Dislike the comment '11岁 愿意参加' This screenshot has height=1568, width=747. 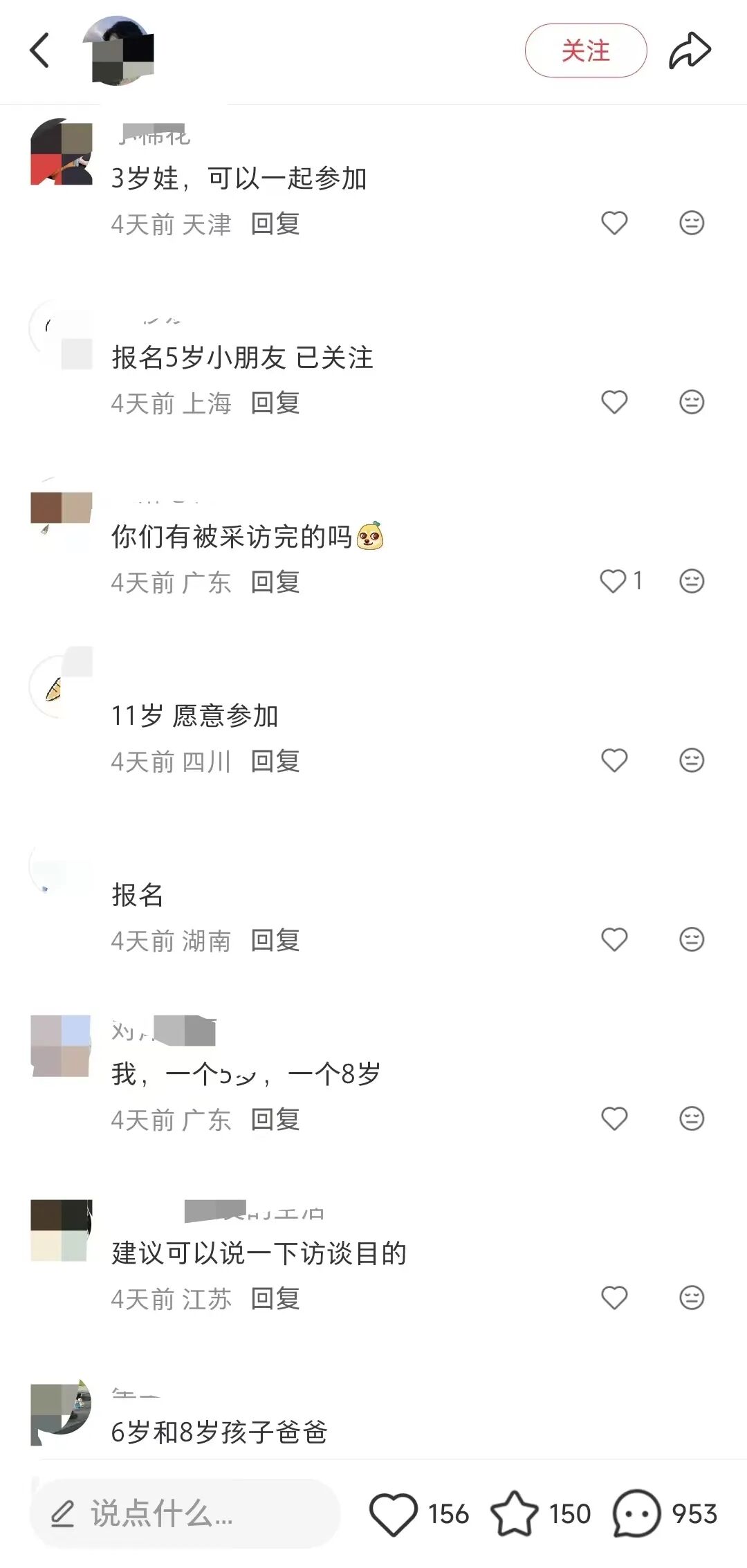(x=691, y=760)
